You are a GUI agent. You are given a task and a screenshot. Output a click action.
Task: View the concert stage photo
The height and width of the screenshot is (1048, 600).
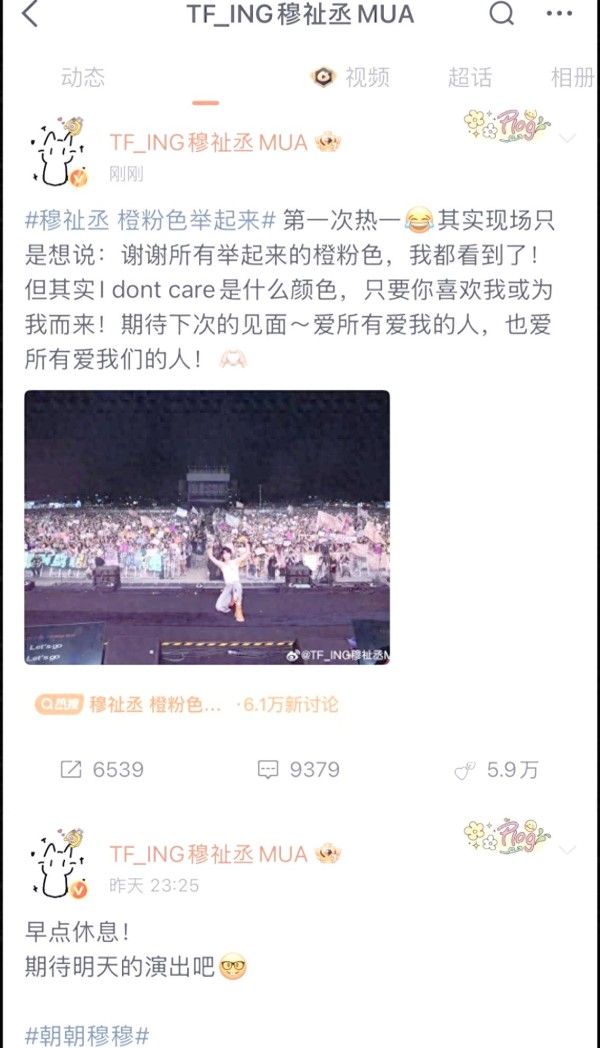(207, 527)
